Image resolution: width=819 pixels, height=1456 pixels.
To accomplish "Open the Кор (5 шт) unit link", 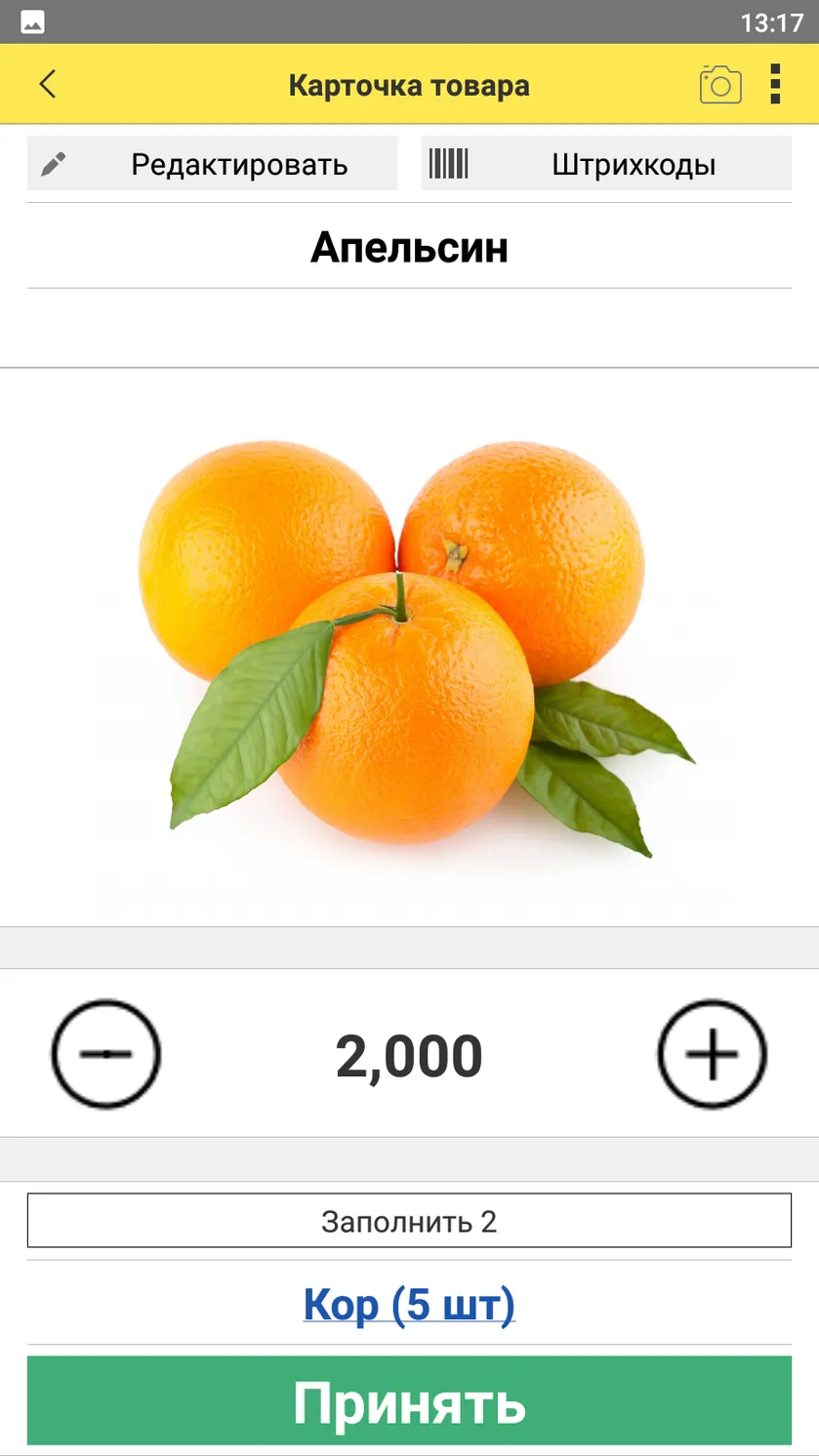I will tap(409, 1304).
